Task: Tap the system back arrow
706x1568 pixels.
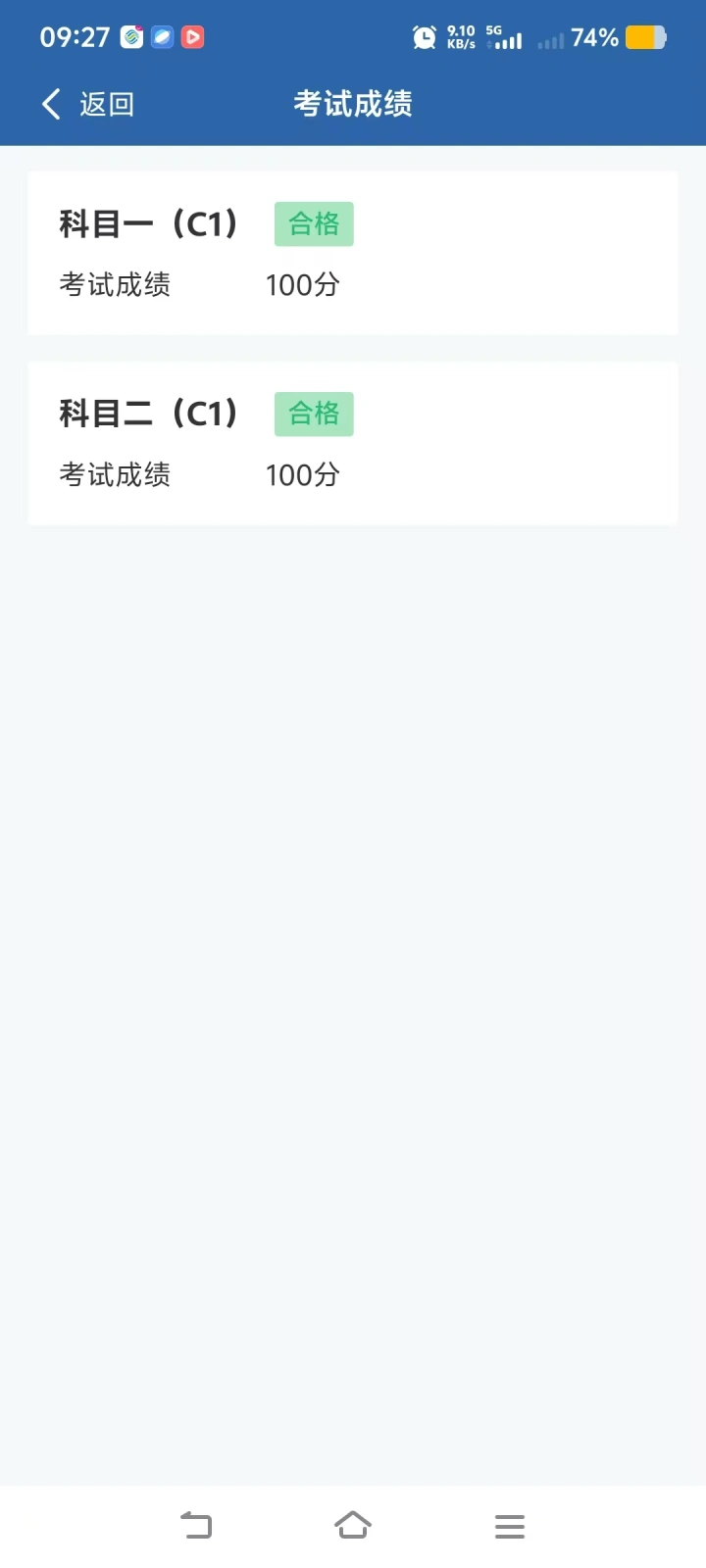Action: click(196, 1525)
